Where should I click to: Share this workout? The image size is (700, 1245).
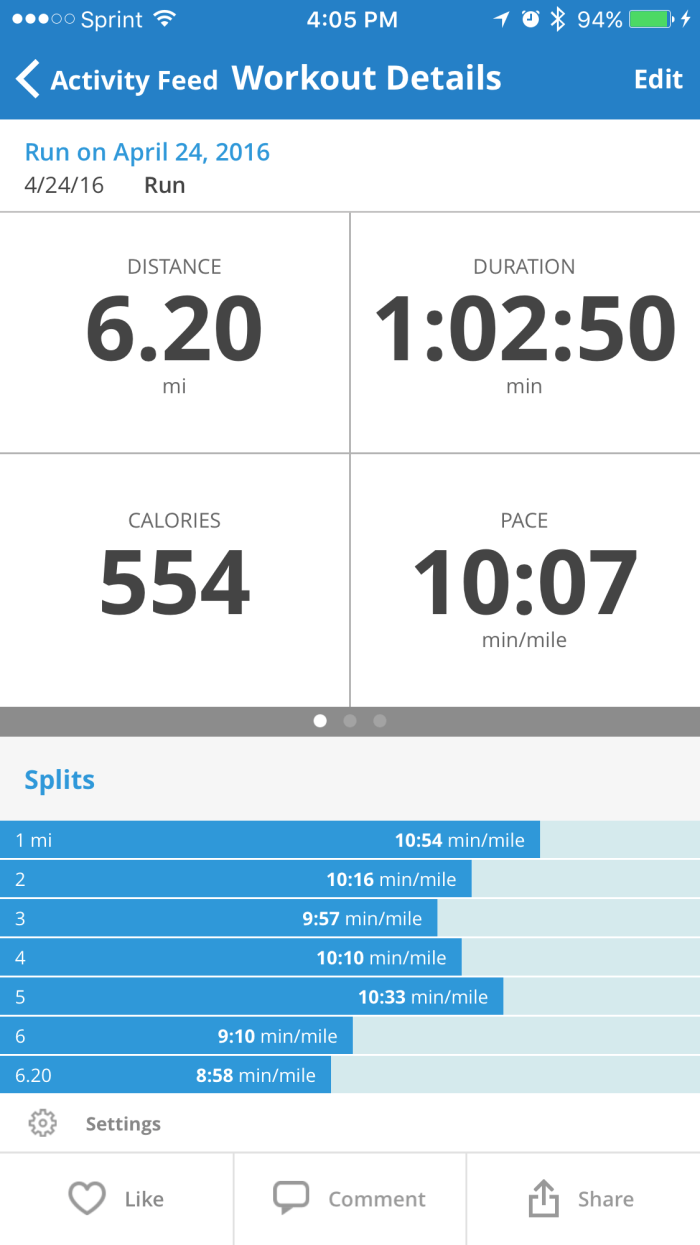click(582, 1199)
